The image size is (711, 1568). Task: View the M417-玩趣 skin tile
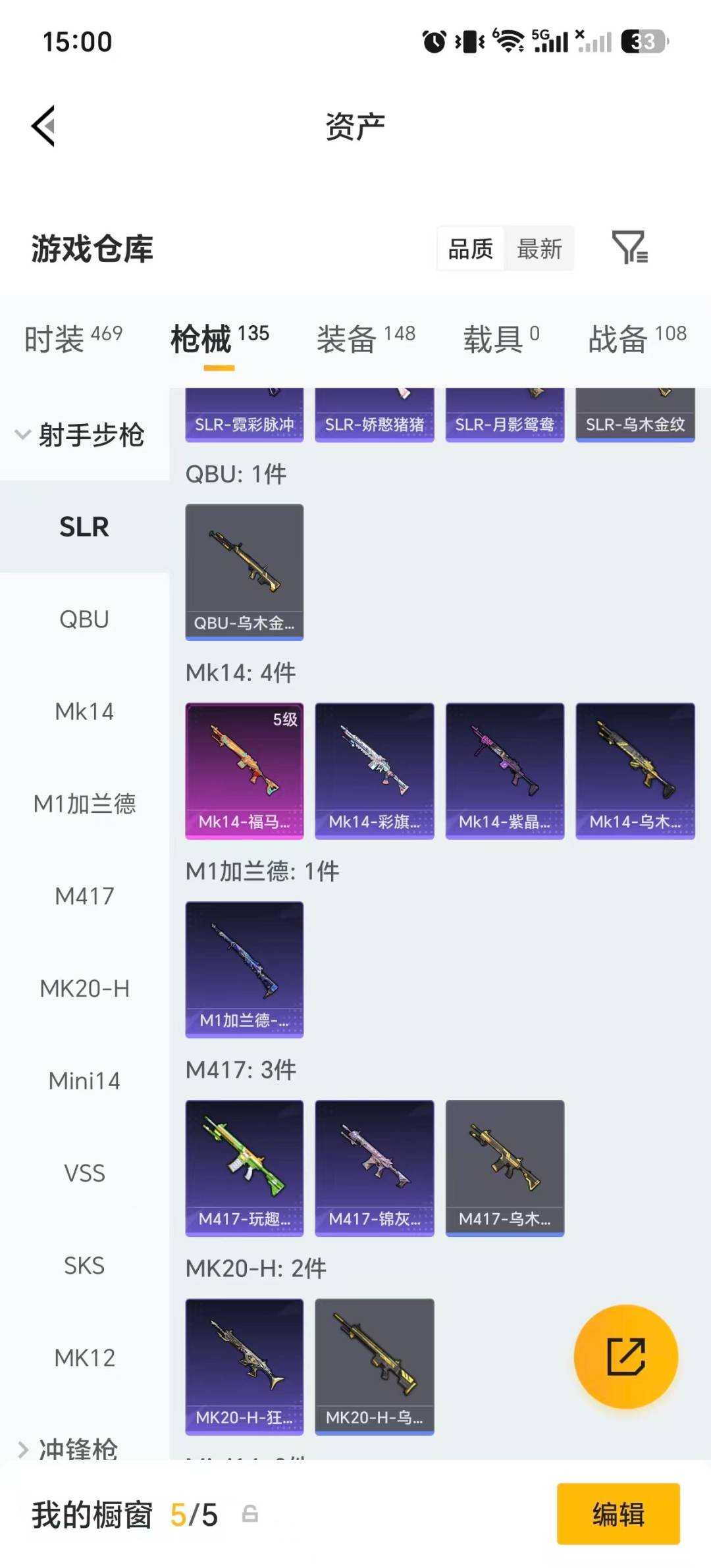(x=244, y=1168)
